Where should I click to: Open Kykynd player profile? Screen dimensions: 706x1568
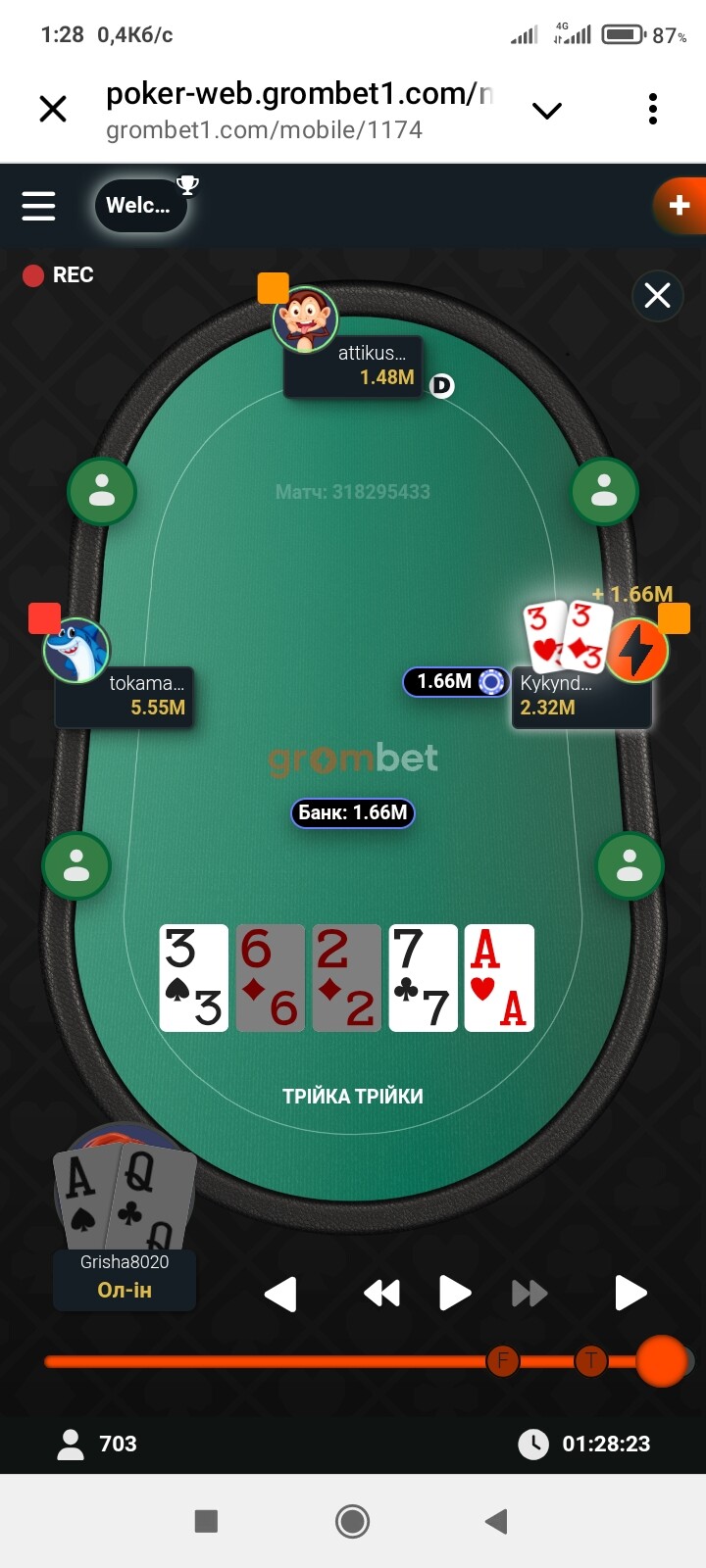pos(637,651)
